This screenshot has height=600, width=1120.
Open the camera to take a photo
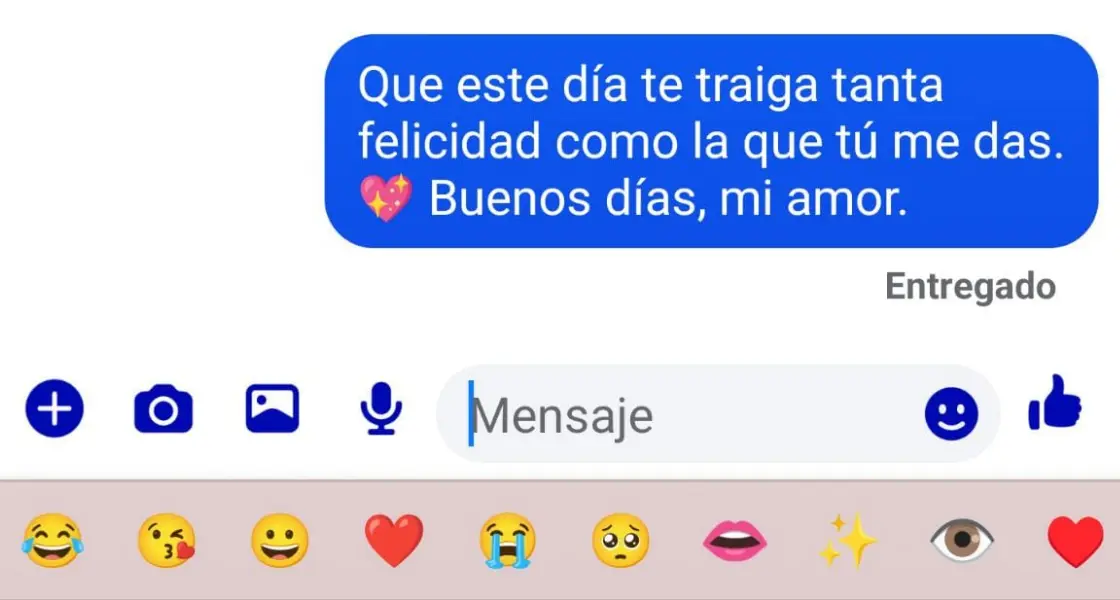tap(163, 410)
